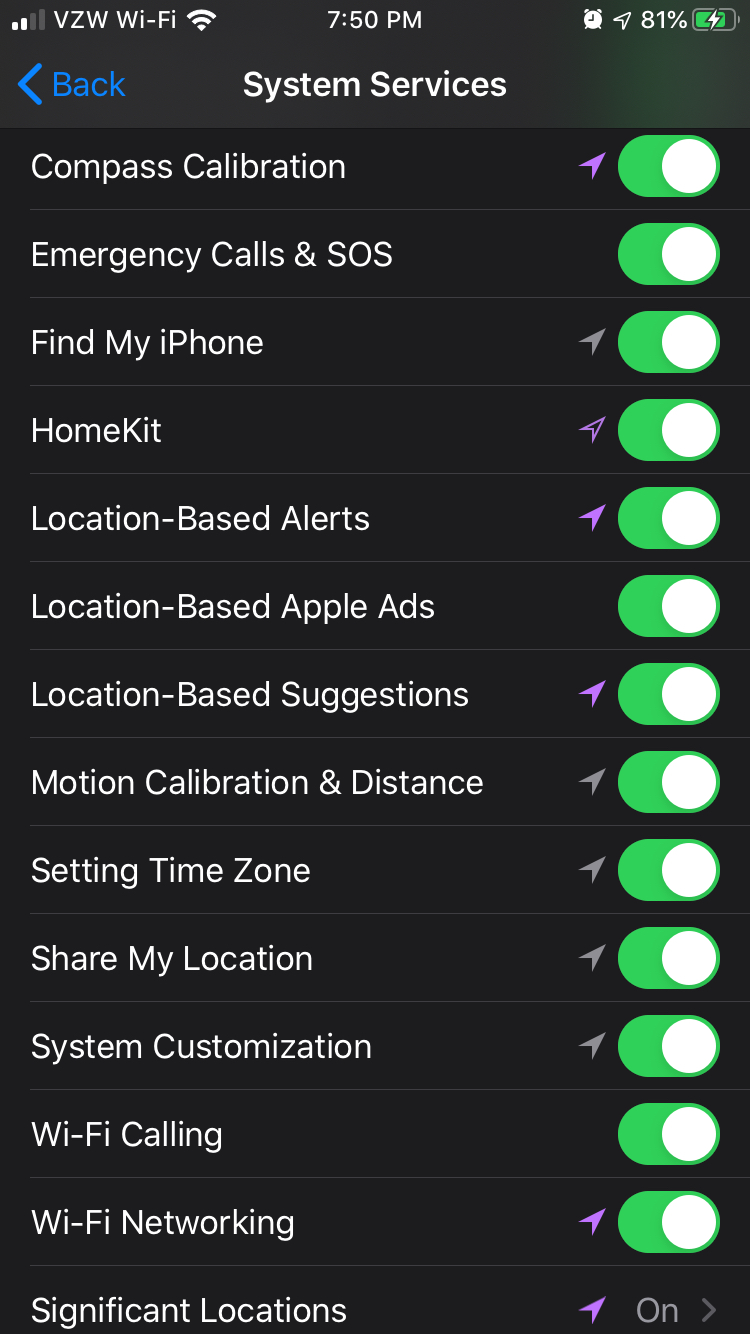Image resolution: width=750 pixels, height=1334 pixels.
Task: Disable the Wi-Fi Calling toggle
Action: pos(668,1134)
